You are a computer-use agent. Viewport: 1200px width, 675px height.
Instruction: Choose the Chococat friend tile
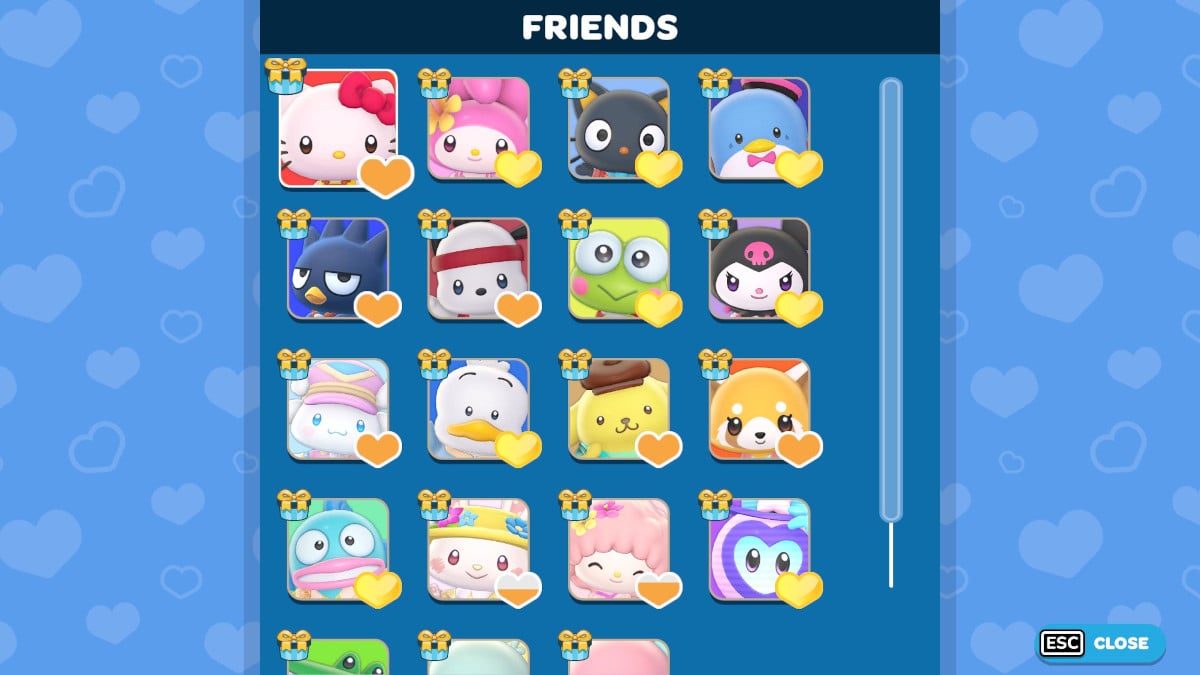[618, 128]
